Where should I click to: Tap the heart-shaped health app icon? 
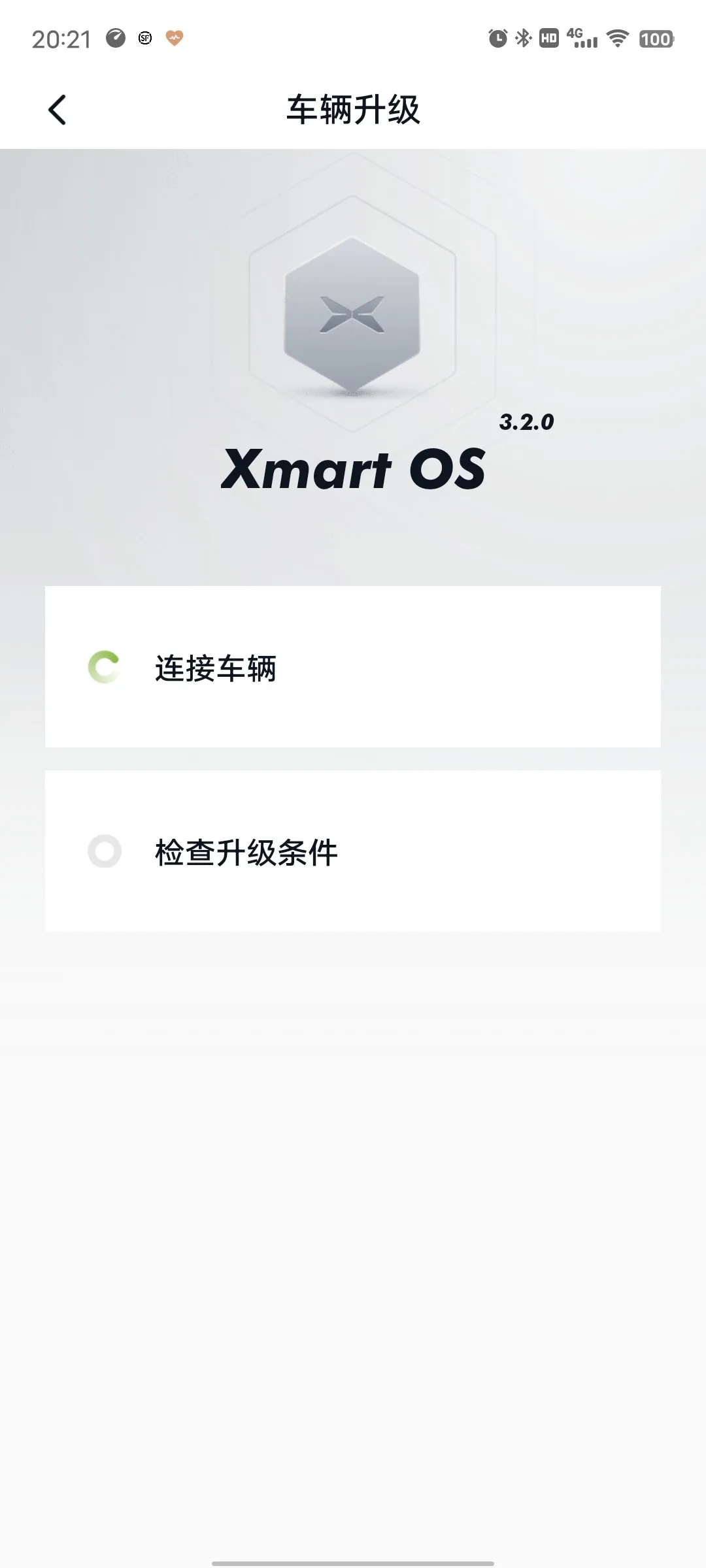tap(172, 39)
